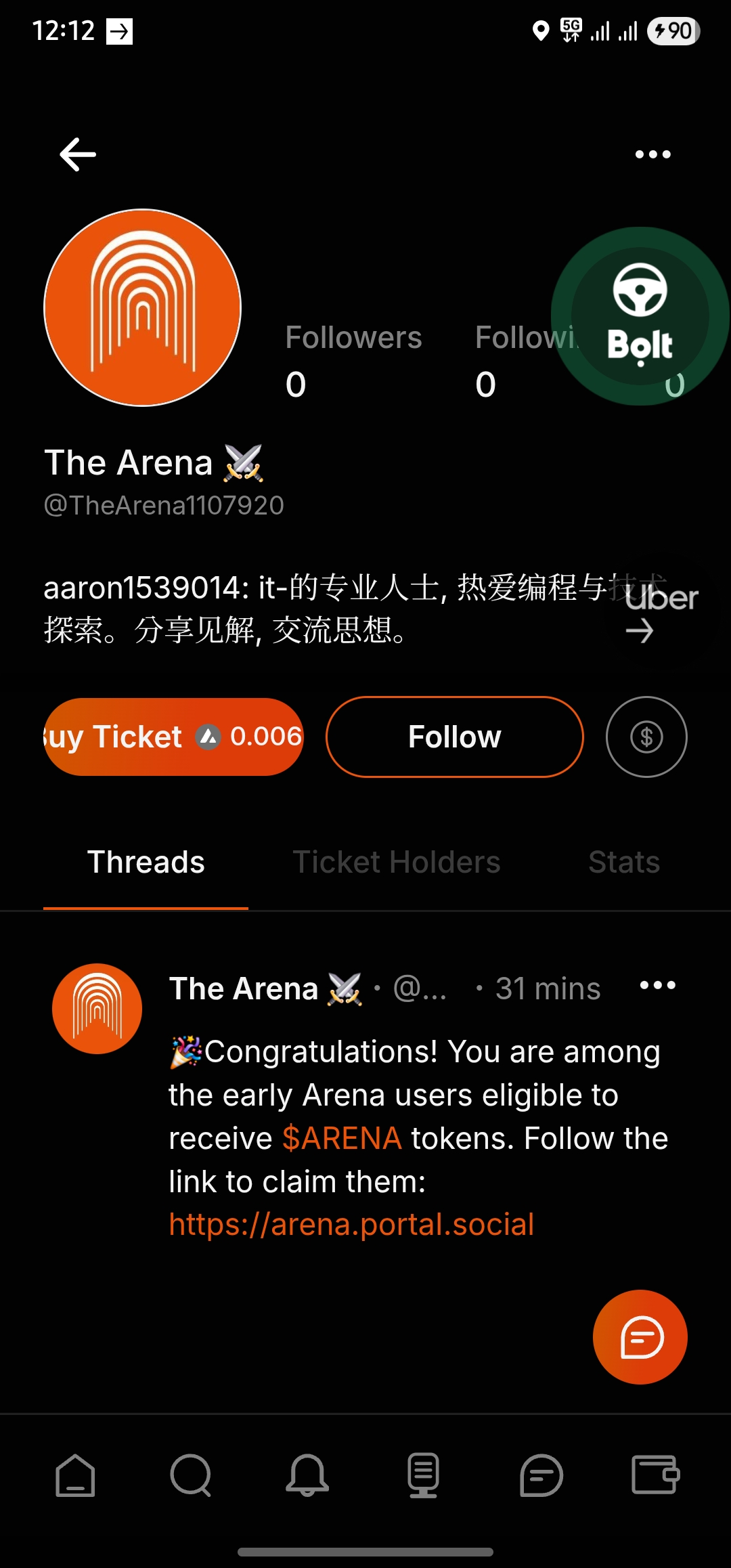Open the profile overflow menu

pos(652,154)
